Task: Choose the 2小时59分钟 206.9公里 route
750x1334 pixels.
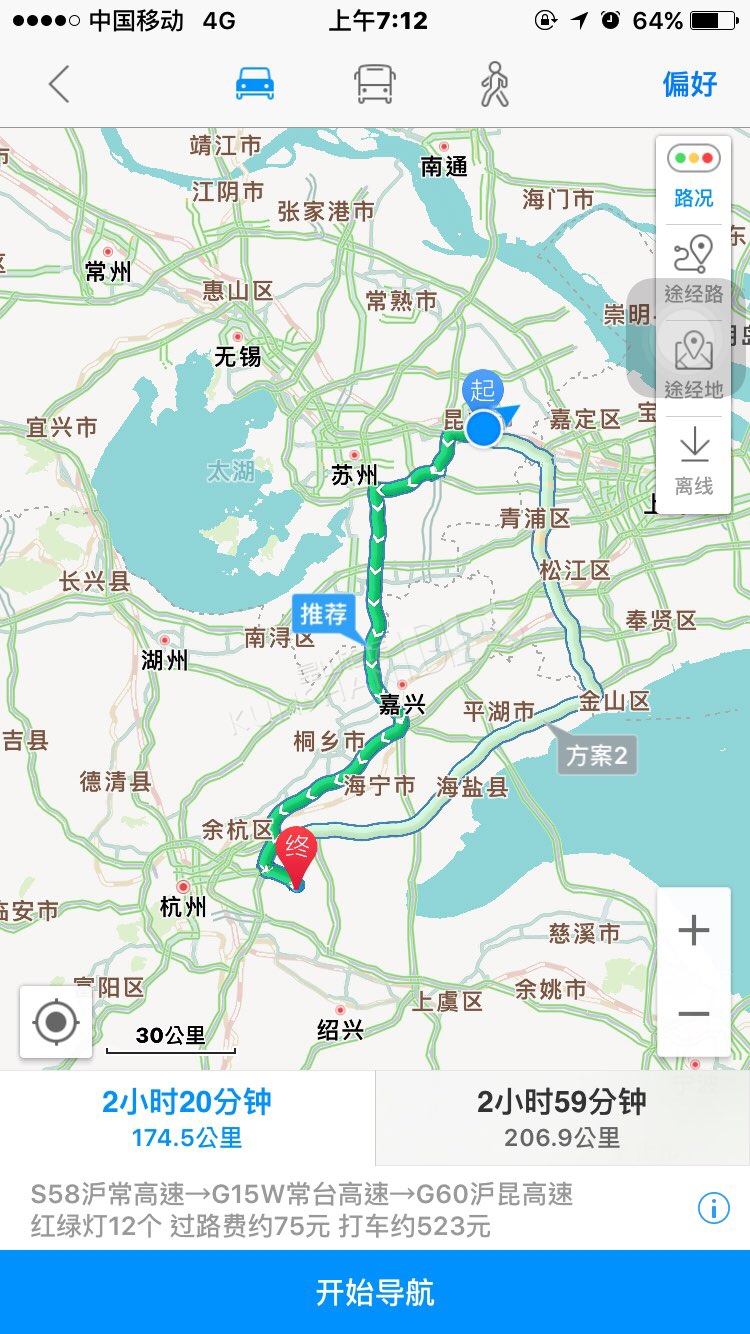Action: 562,1117
